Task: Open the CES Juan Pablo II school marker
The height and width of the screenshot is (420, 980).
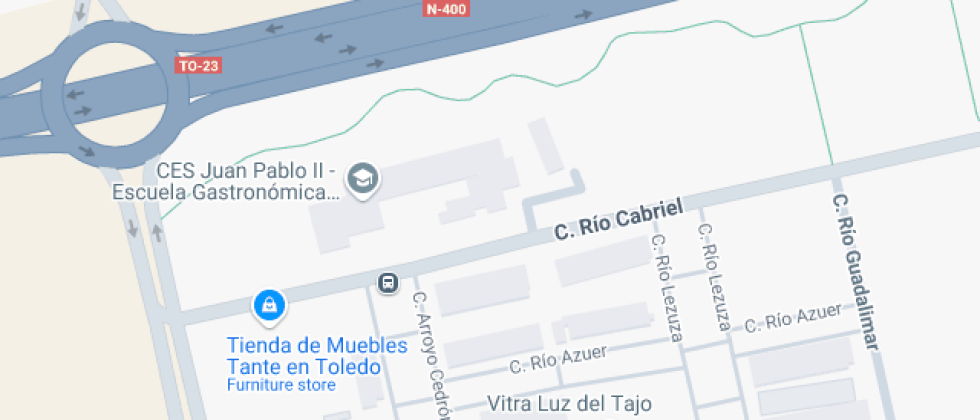Action: [x=362, y=180]
